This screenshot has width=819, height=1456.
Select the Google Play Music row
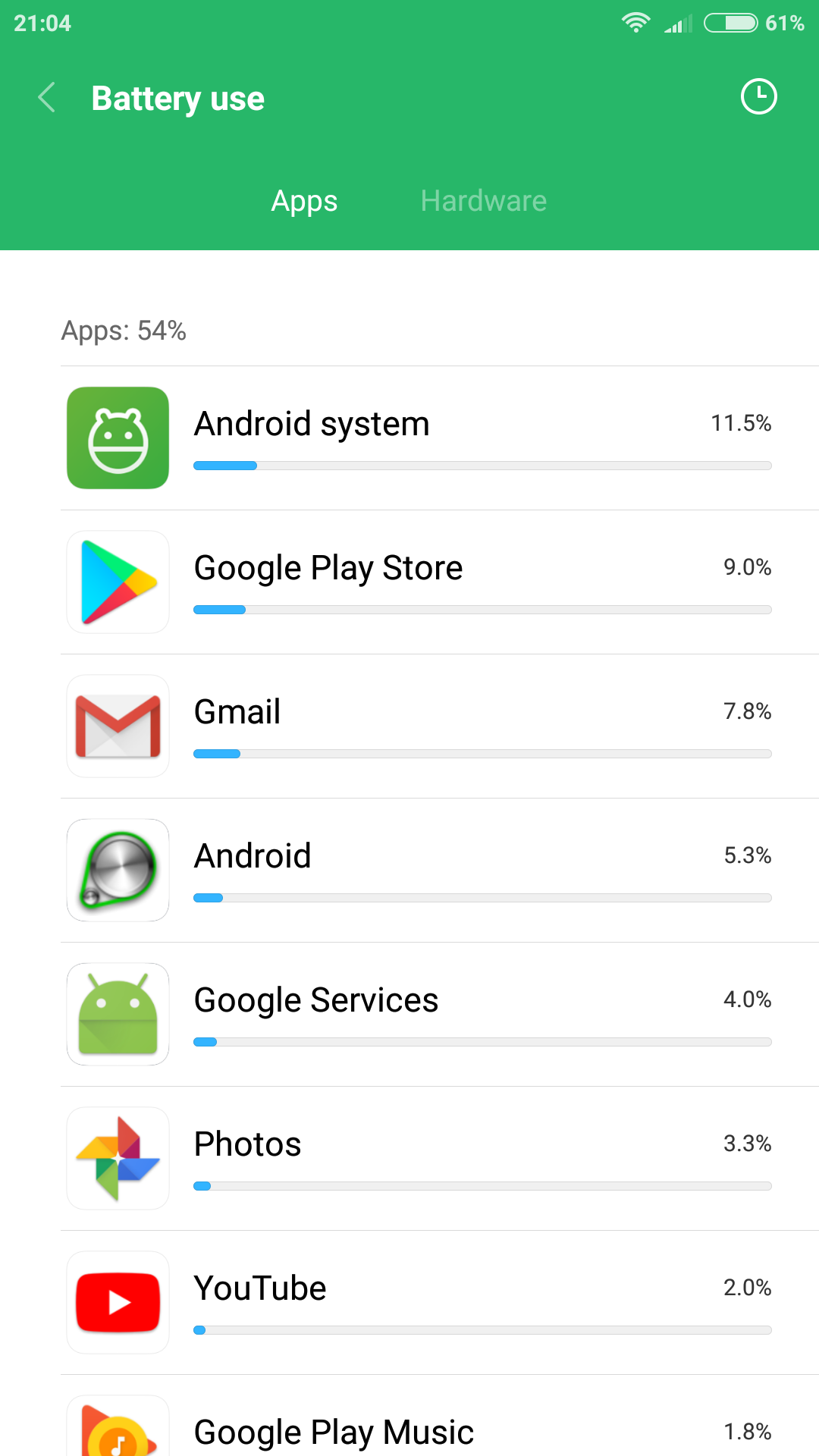(417, 1429)
